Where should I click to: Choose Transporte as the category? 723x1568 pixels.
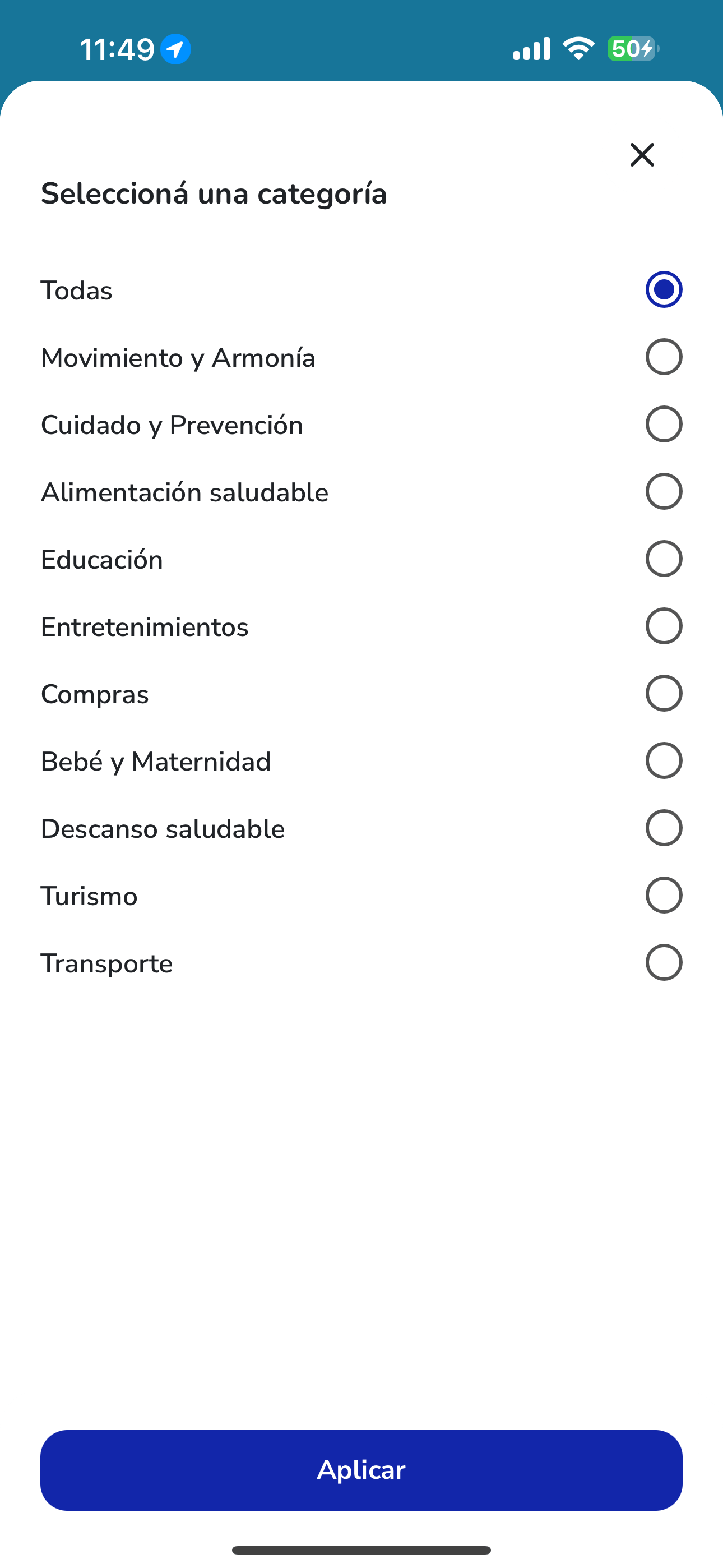pyautogui.click(x=664, y=962)
